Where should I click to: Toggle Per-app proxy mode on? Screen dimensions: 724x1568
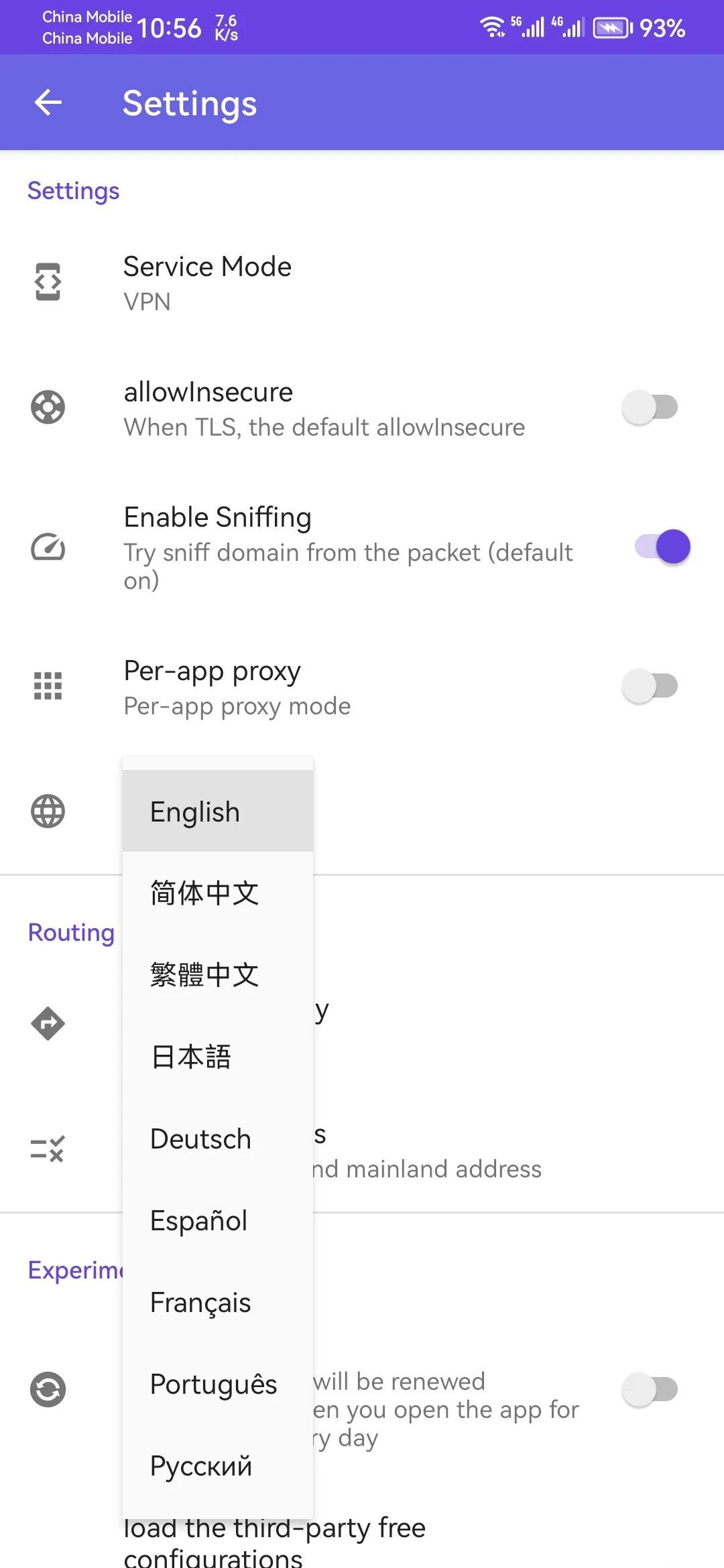click(x=649, y=686)
